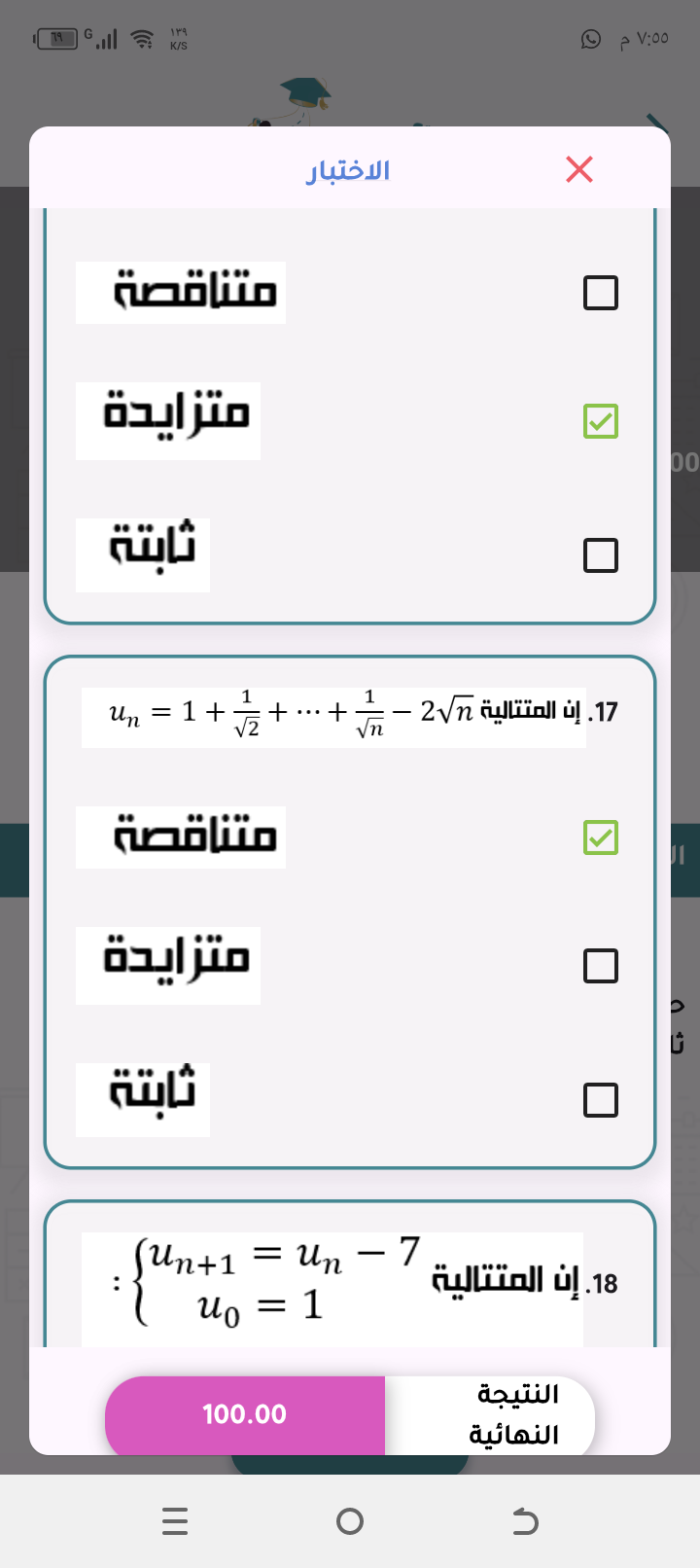700x1568 pixels.
Task: Check ثابتة box in question 17
Action: point(600,1100)
